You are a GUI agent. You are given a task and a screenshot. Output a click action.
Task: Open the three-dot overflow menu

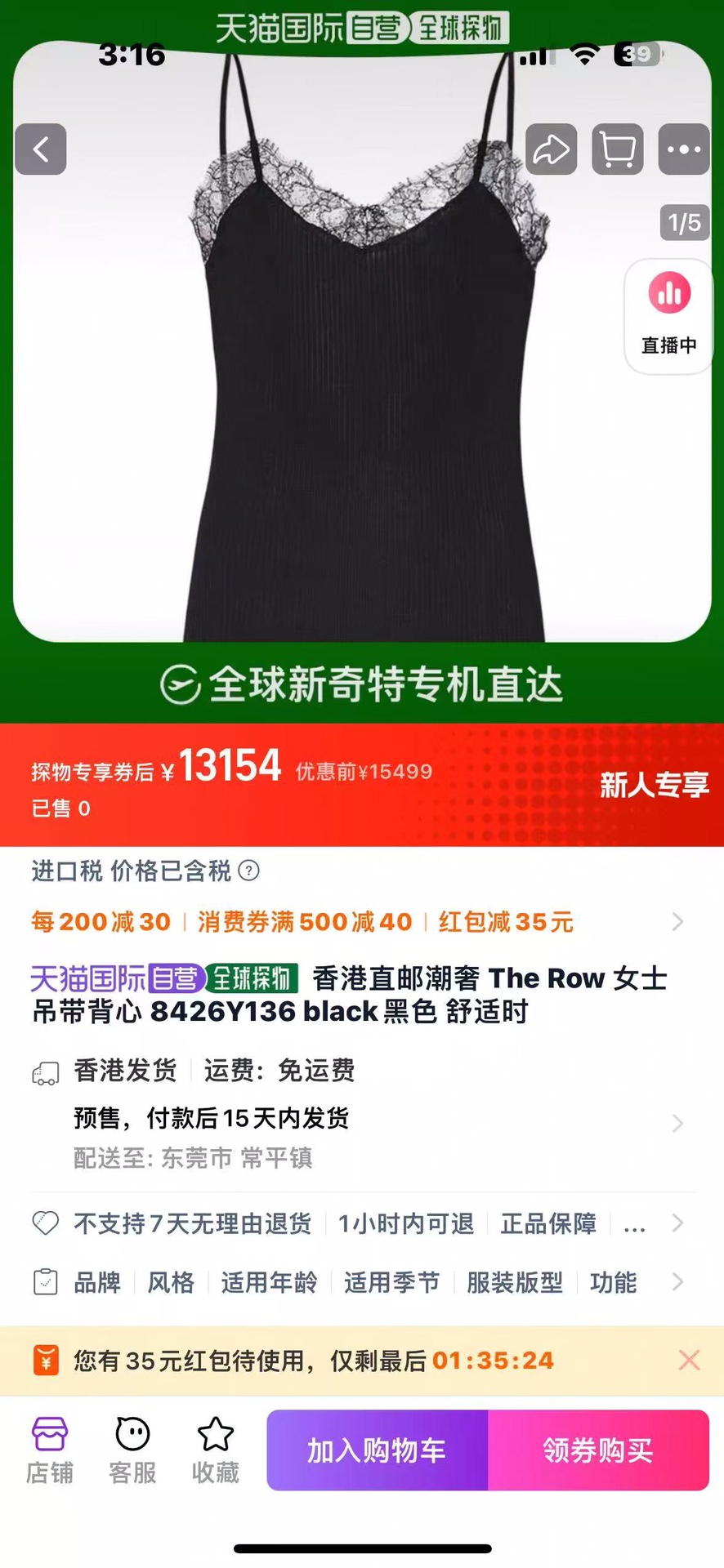pyautogui.click(x=683, y=149)
